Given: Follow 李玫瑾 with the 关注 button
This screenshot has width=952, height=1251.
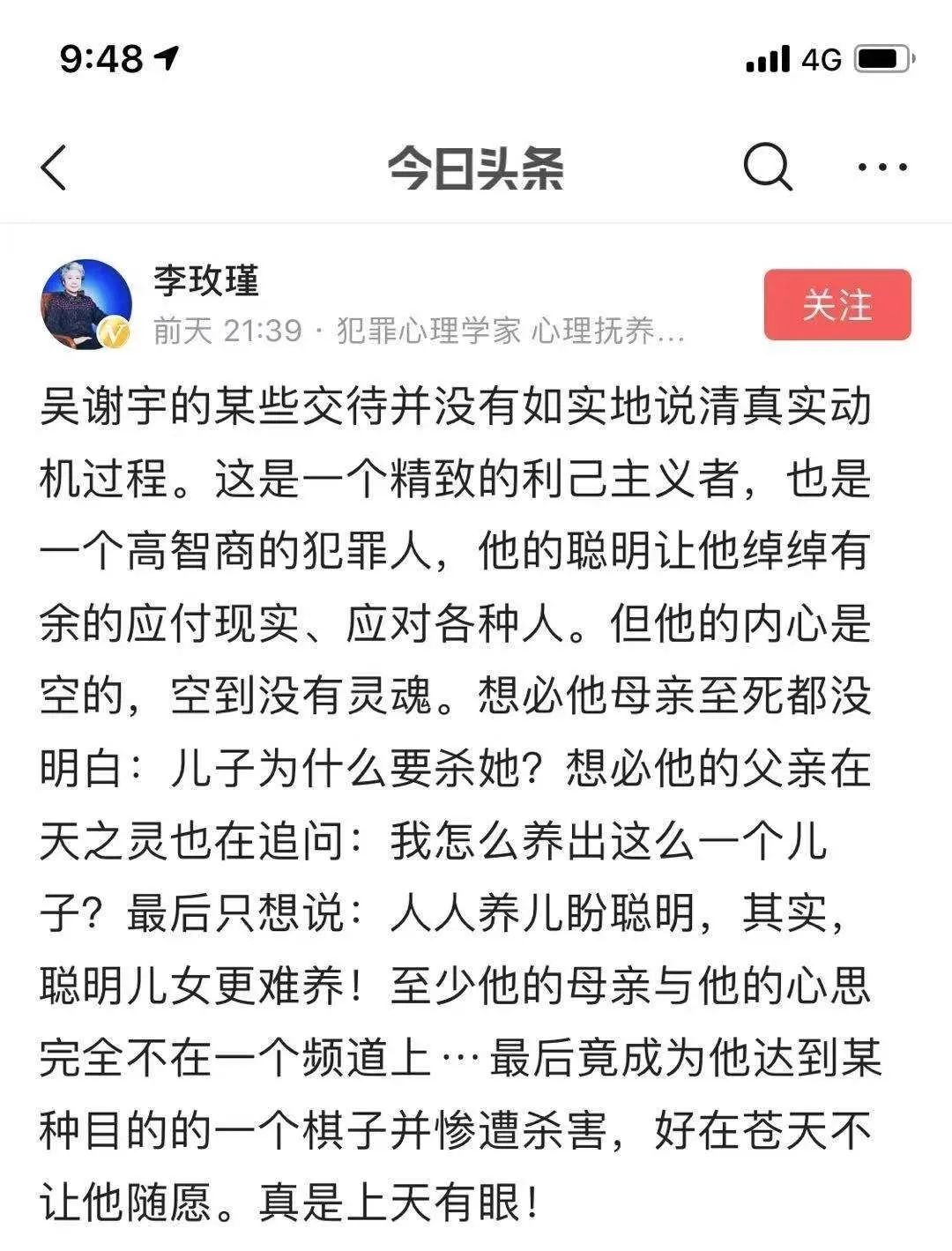Looking at the screenshot, I should [837, 305].
